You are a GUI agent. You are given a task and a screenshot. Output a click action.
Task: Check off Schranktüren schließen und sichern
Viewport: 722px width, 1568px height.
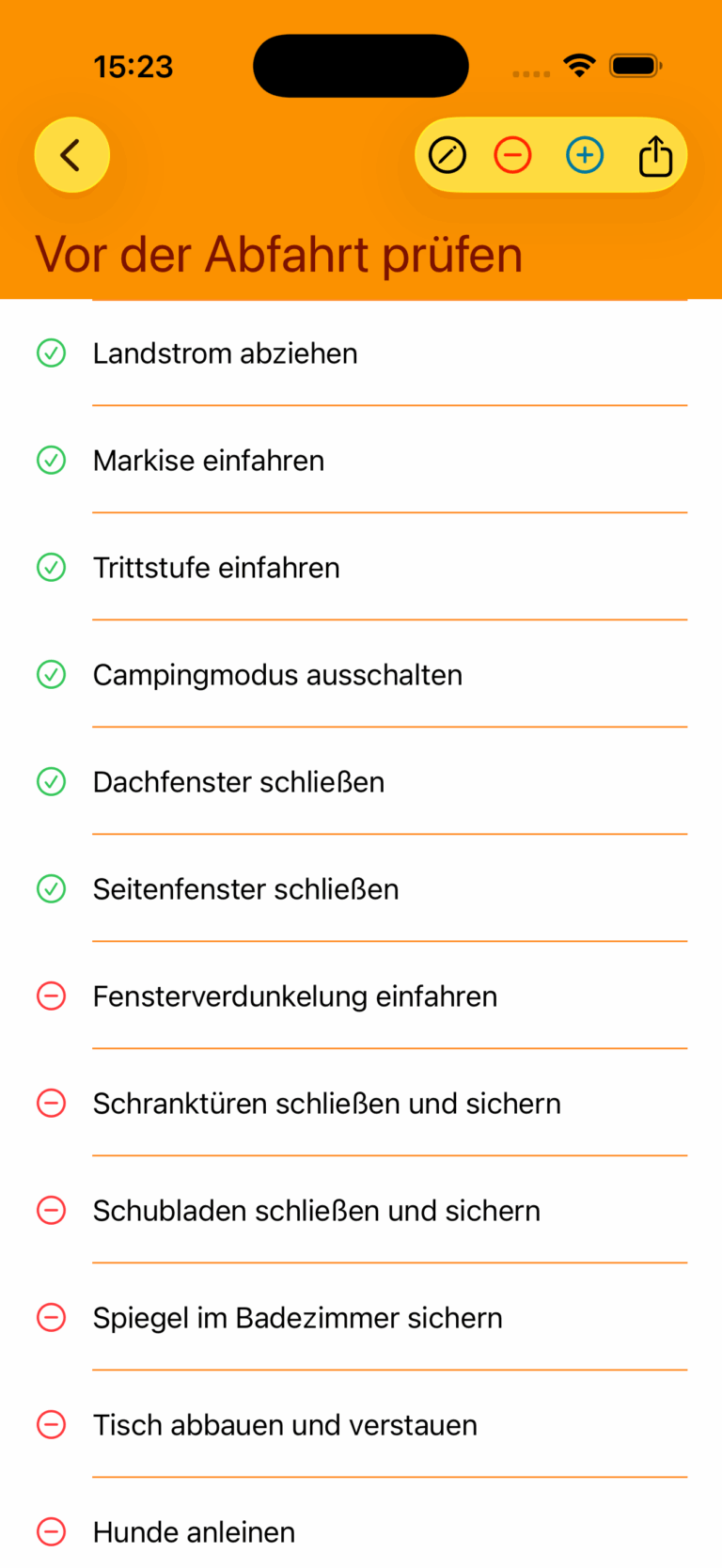51,1104
